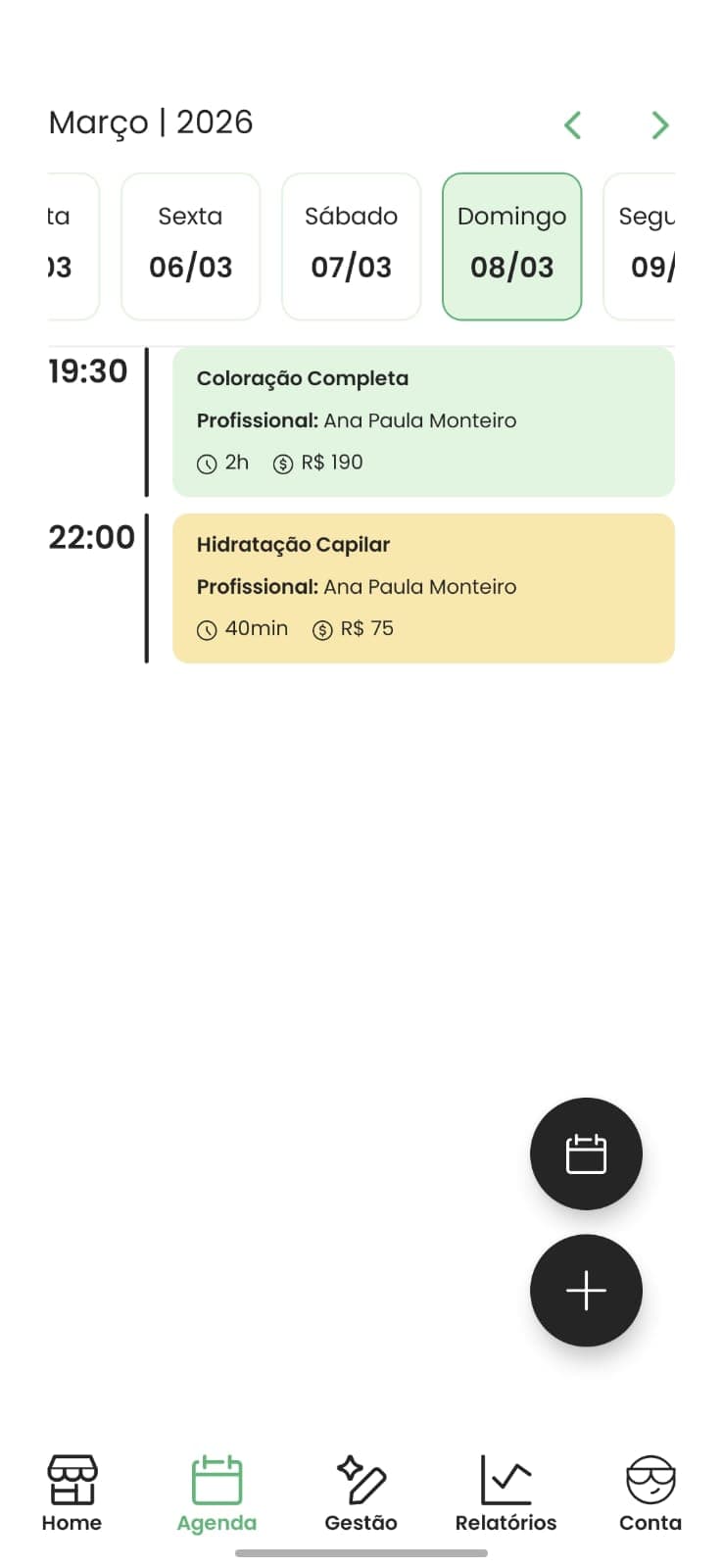
Task: Tap the 22:00 time label
Action: point(91,537)
